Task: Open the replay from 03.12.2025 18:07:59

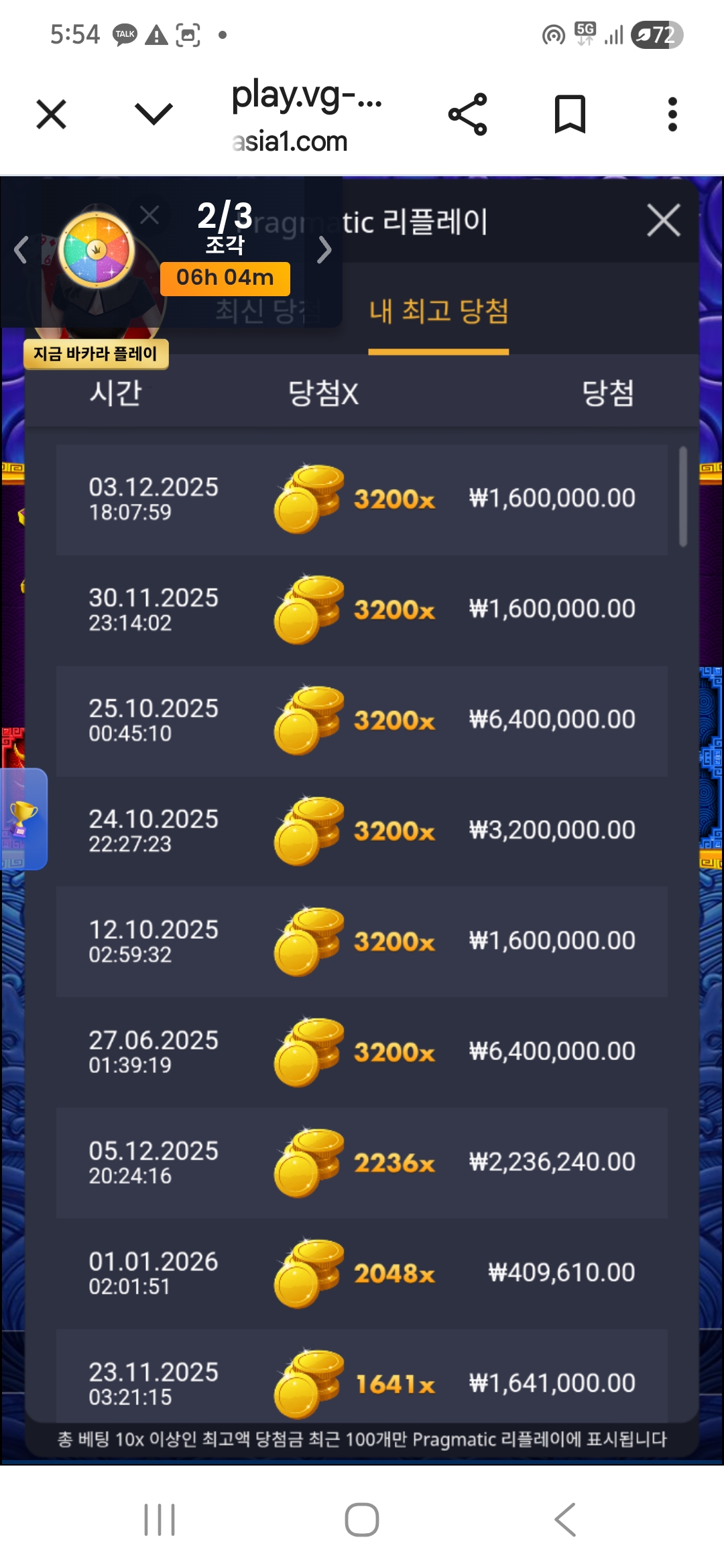Action: tap(362, 499)
